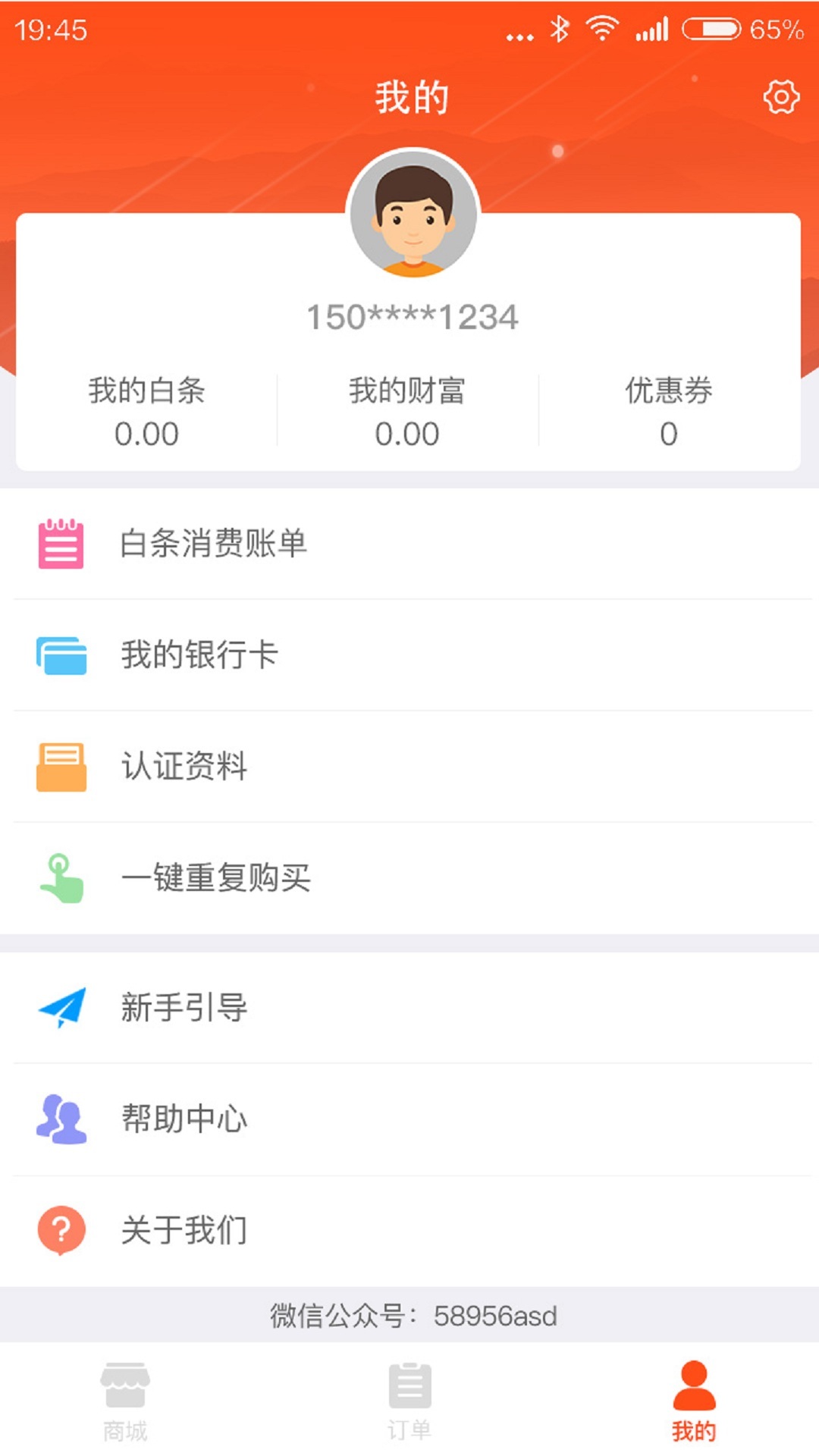The height and width of the screenshot is (1456, 819).
Task: Open the settings gear icon
Action: 780,96
